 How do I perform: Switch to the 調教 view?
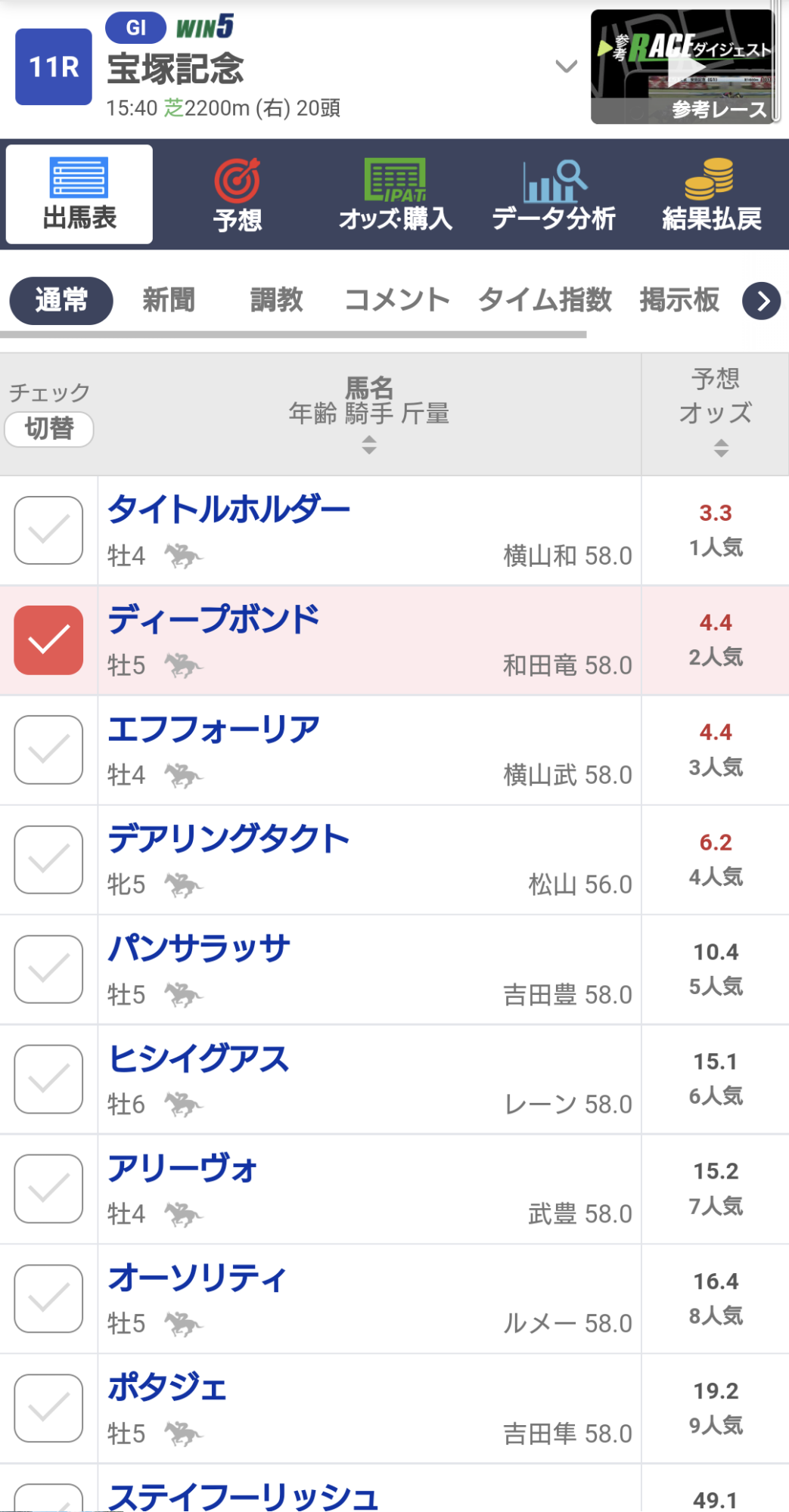coord(276,300)
